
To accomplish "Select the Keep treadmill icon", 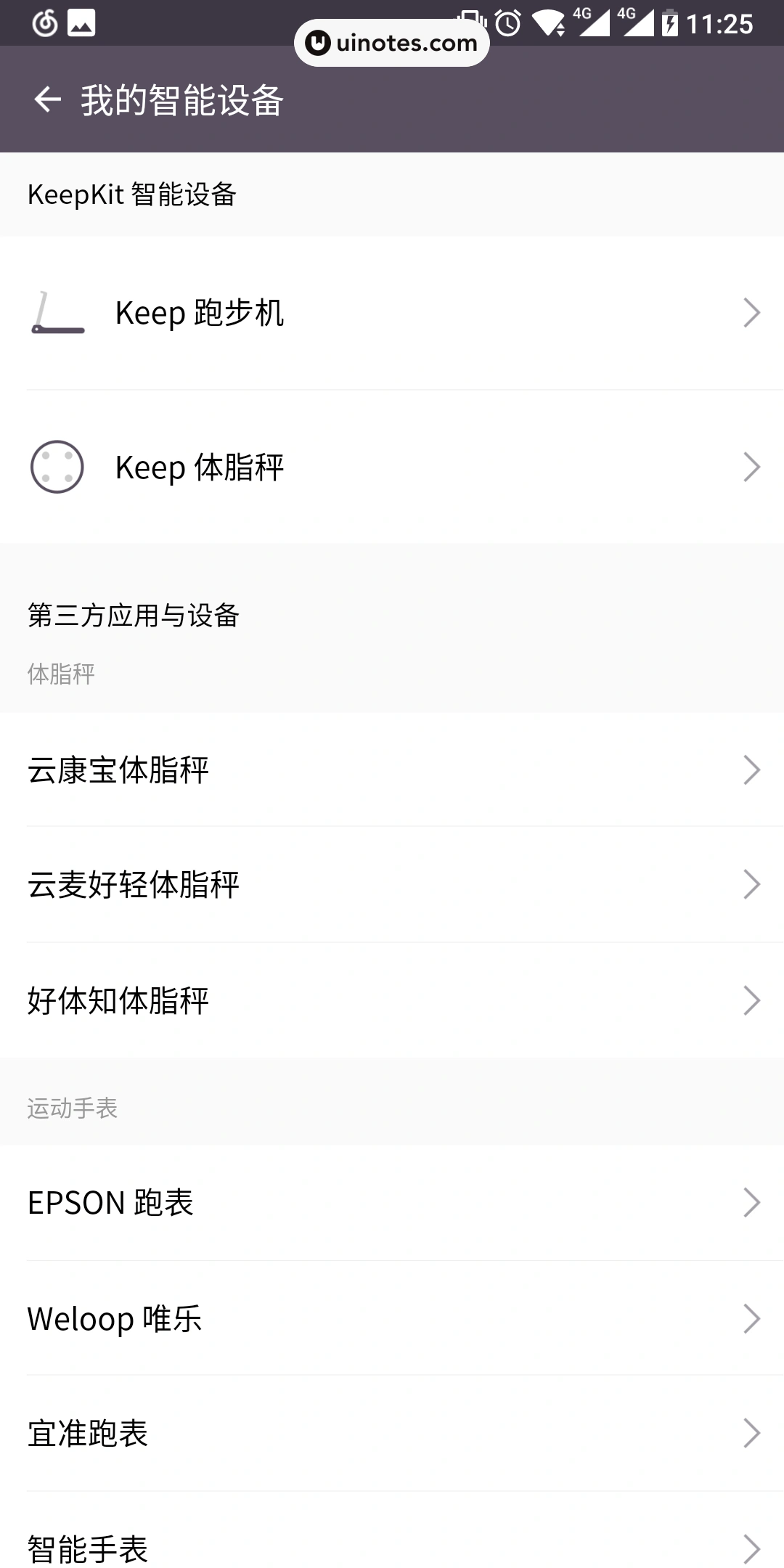I will [x=58, y=314].
